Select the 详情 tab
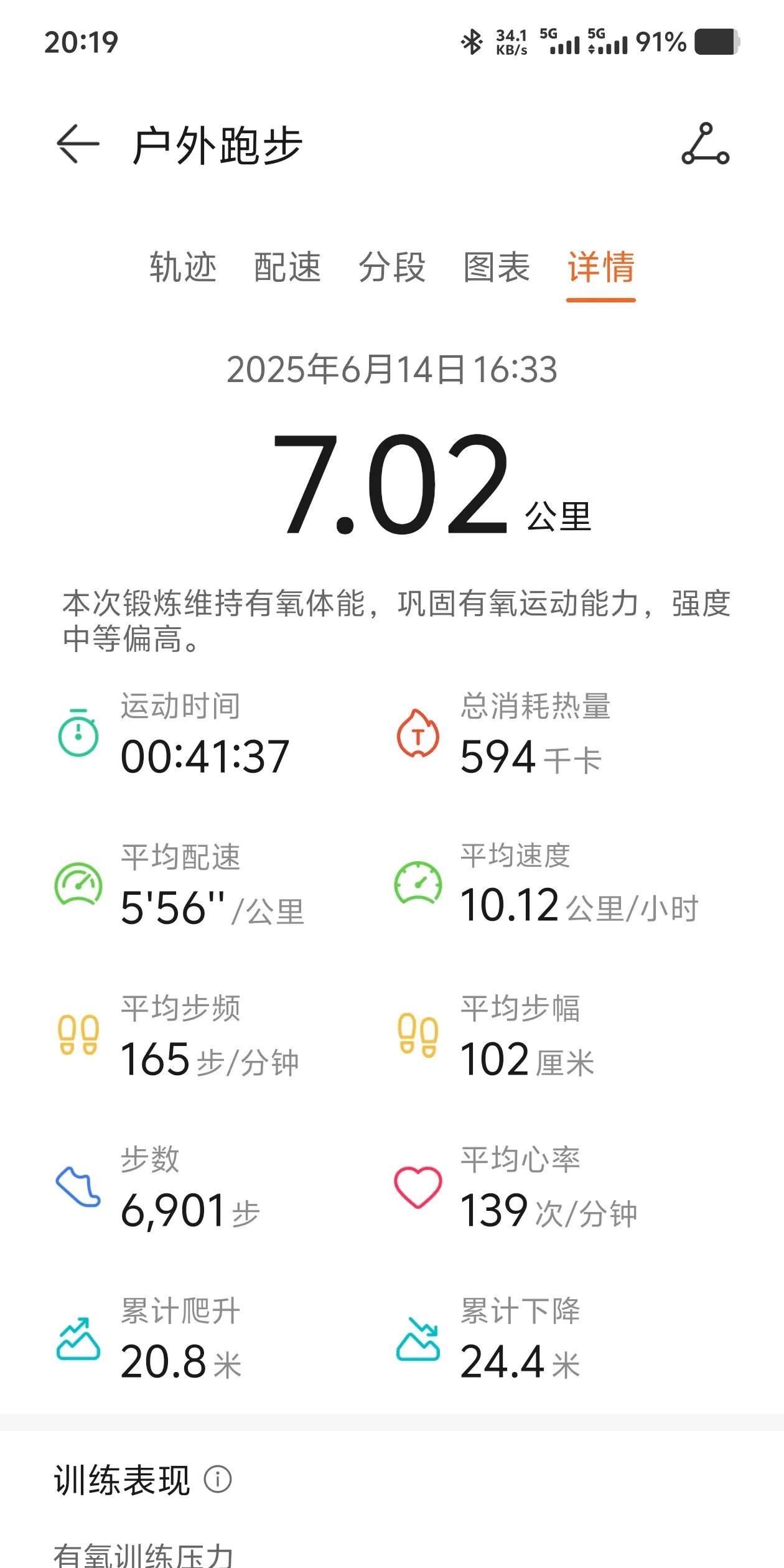The image size is (784, 1568). [x=601, y=268]
